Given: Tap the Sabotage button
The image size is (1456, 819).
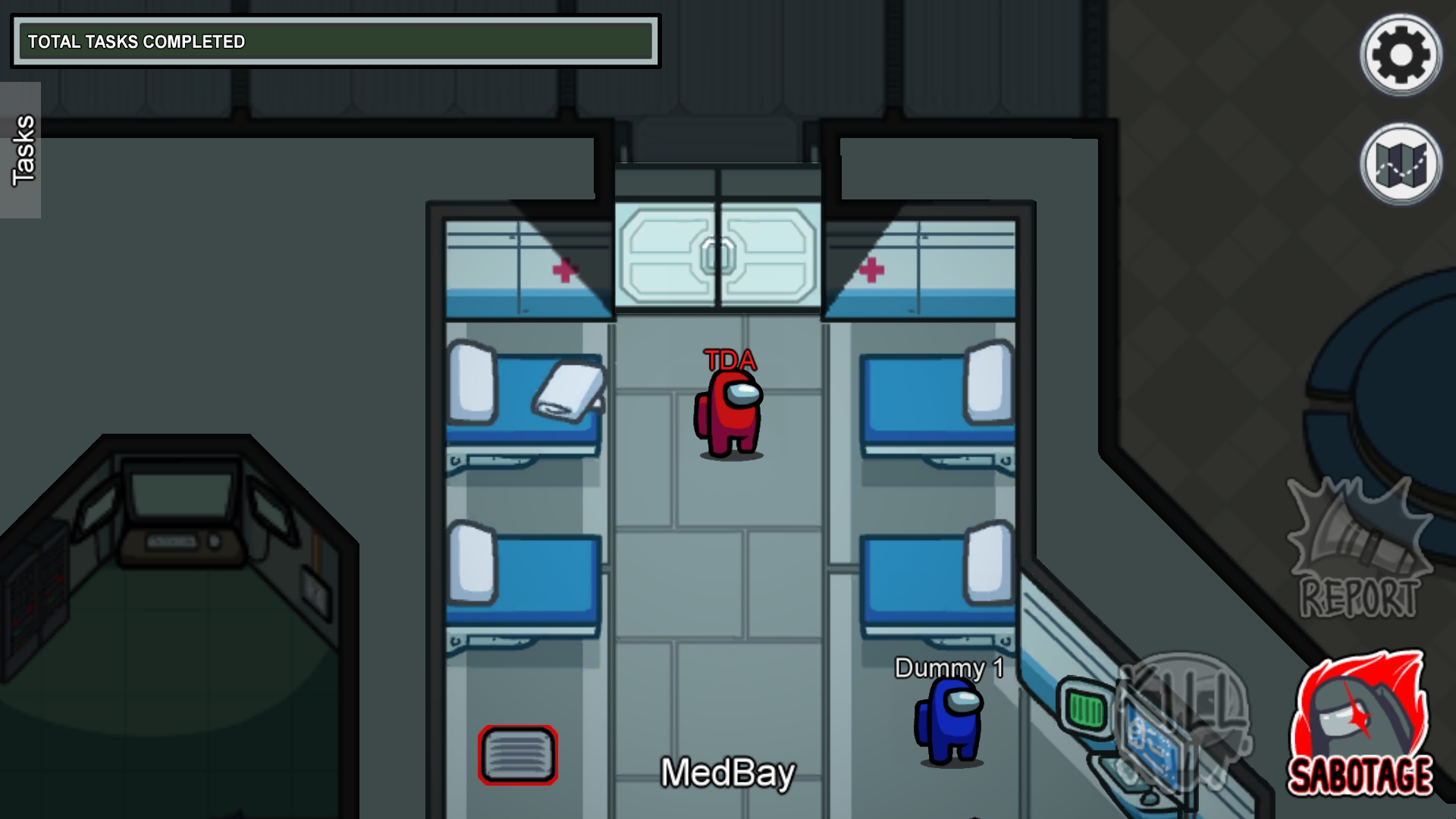Looking at the screenshot, I should click(1360, 724).
